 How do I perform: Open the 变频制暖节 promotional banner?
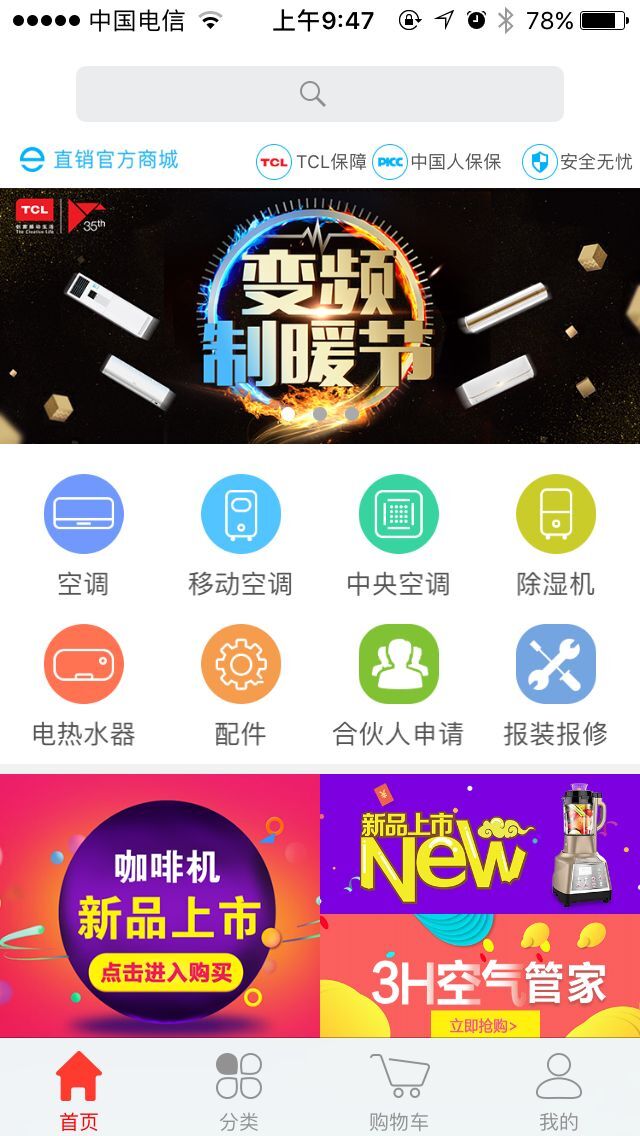320,315
